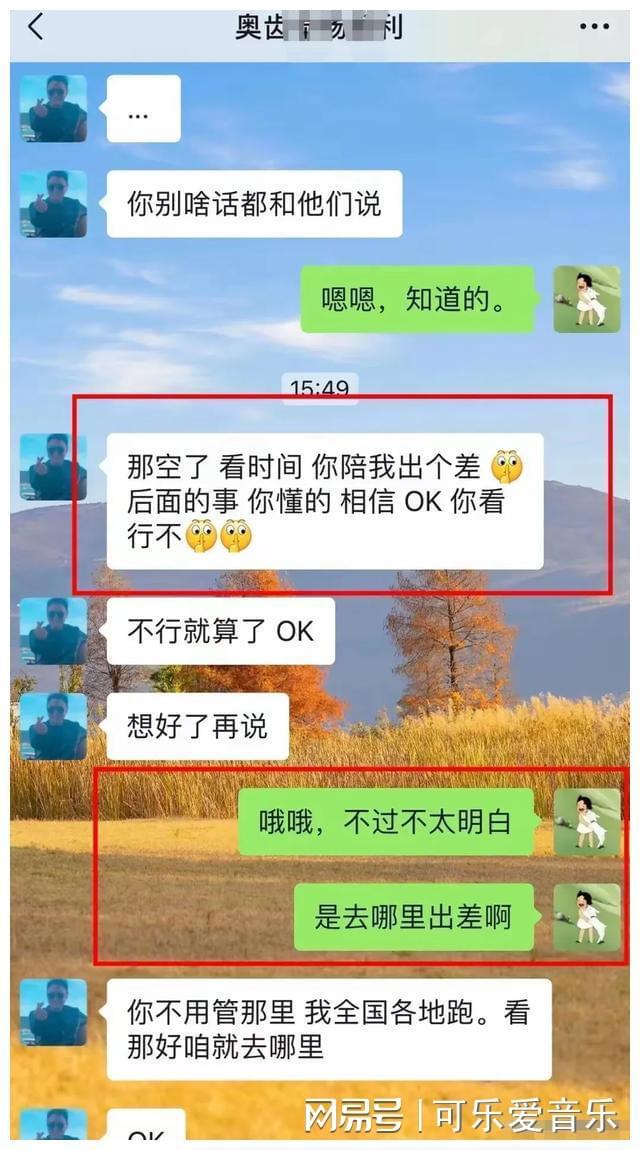View my profile picture next to "嗯嗯，知道的。"
Viewport: 640px width, 1150px height.
587,299
